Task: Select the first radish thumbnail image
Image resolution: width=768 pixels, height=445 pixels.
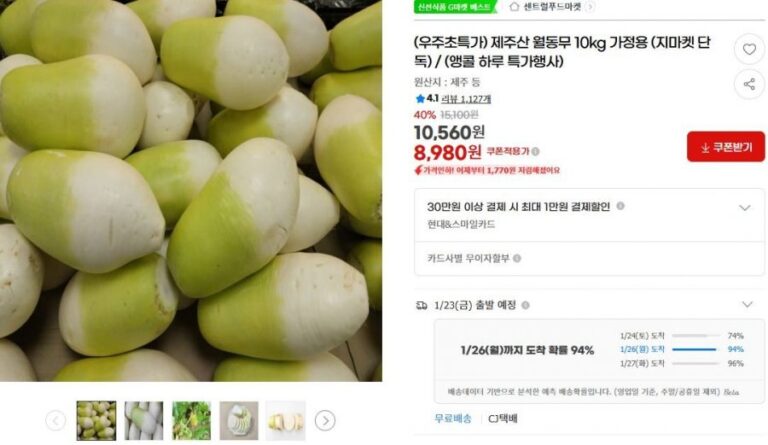Action: tap(97, 421)
